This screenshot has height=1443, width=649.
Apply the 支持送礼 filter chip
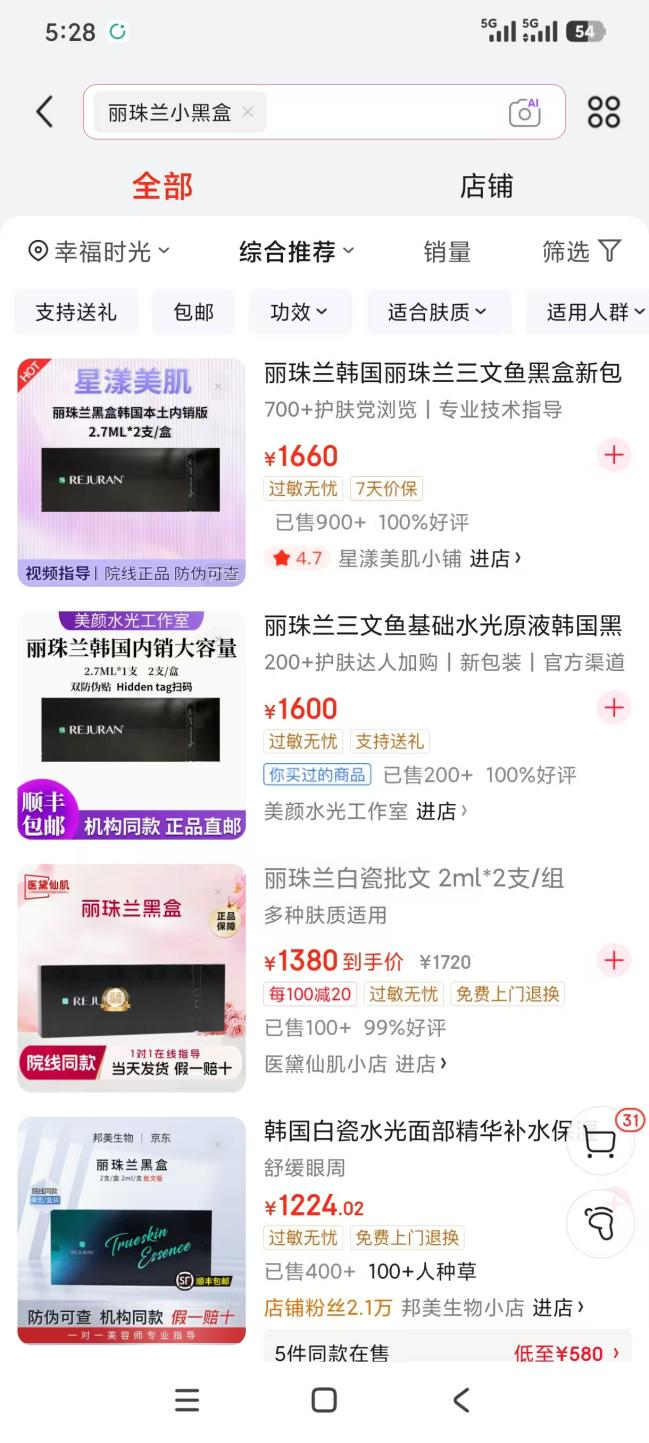click(x=76, y=312)
